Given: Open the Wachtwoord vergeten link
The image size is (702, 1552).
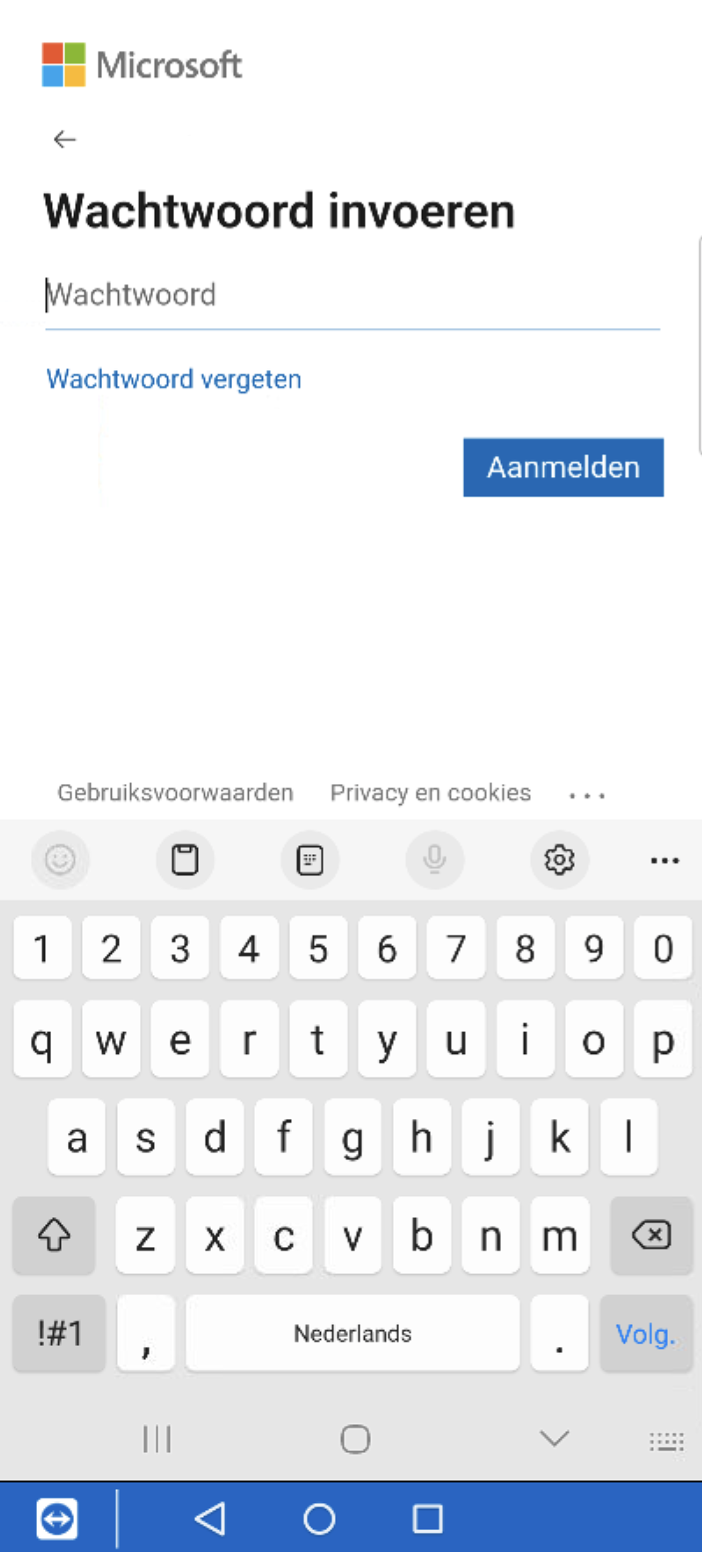Looking at the screenshot, I should (174, 379).
